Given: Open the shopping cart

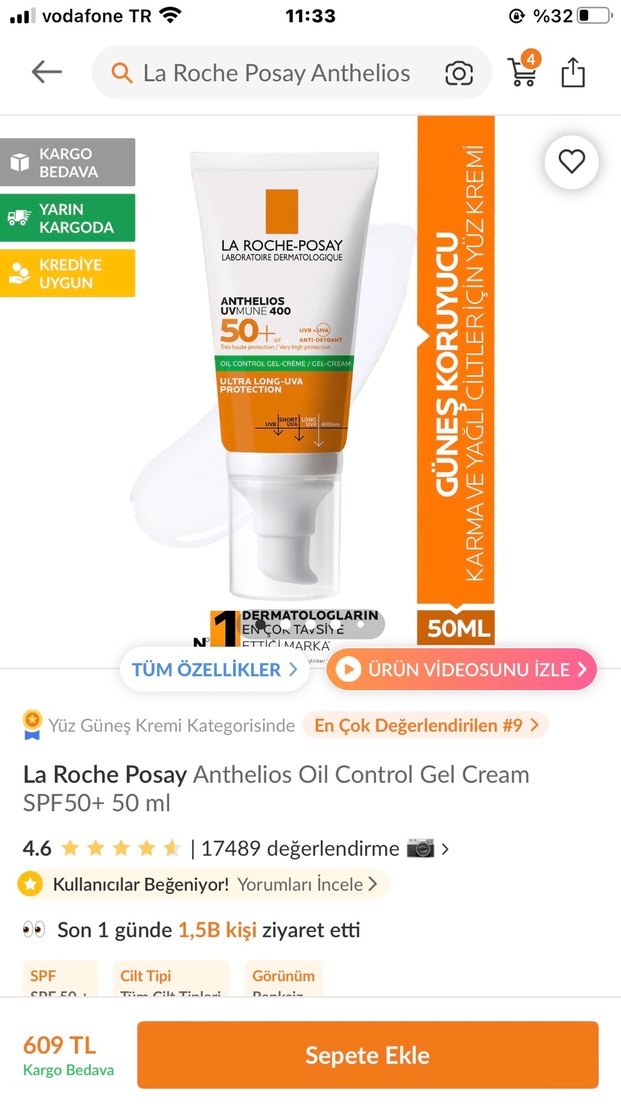Looking at the screenshot, I should pyautogui.click(x=522, y=71).
